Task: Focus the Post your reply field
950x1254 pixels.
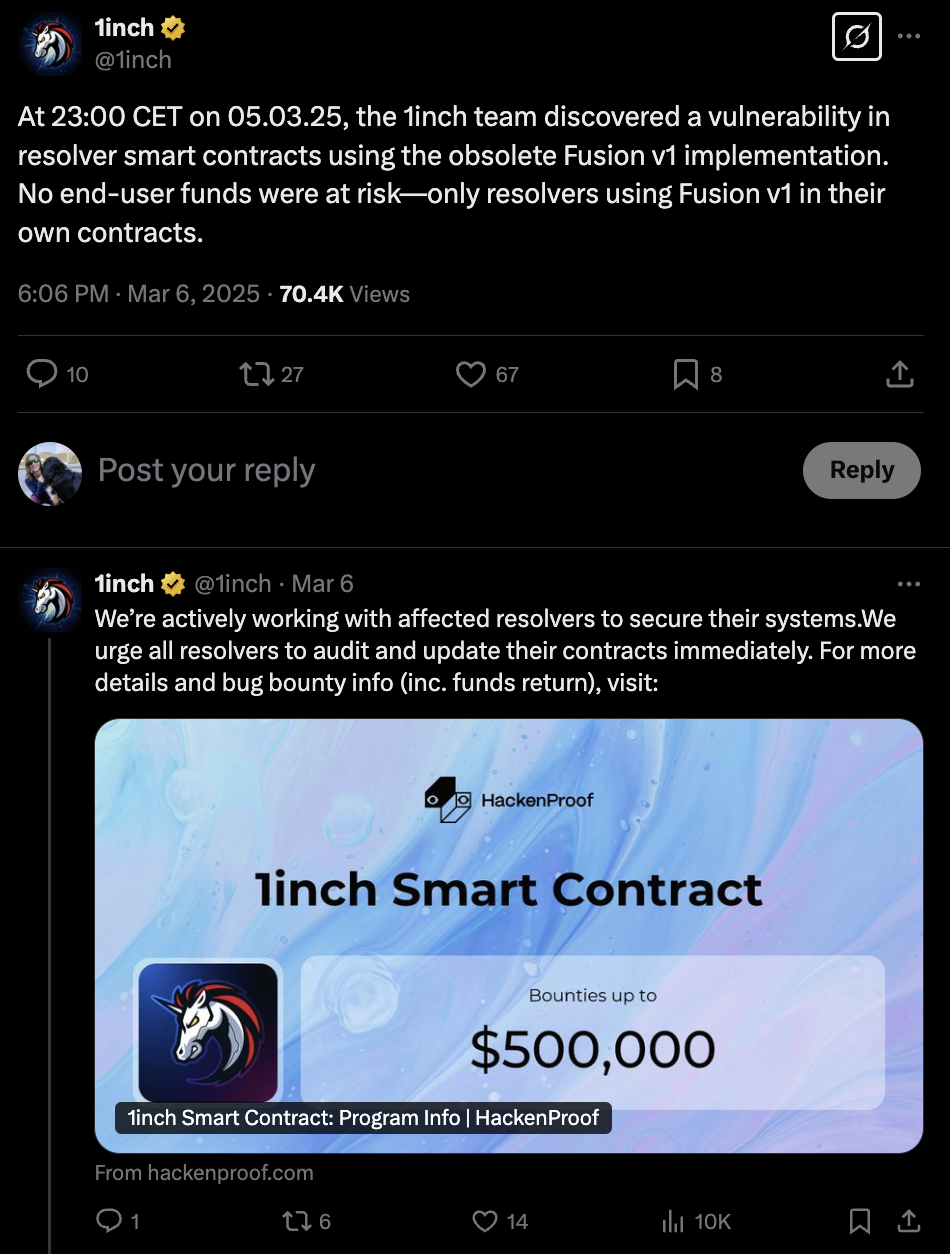Action: point(206,470)
